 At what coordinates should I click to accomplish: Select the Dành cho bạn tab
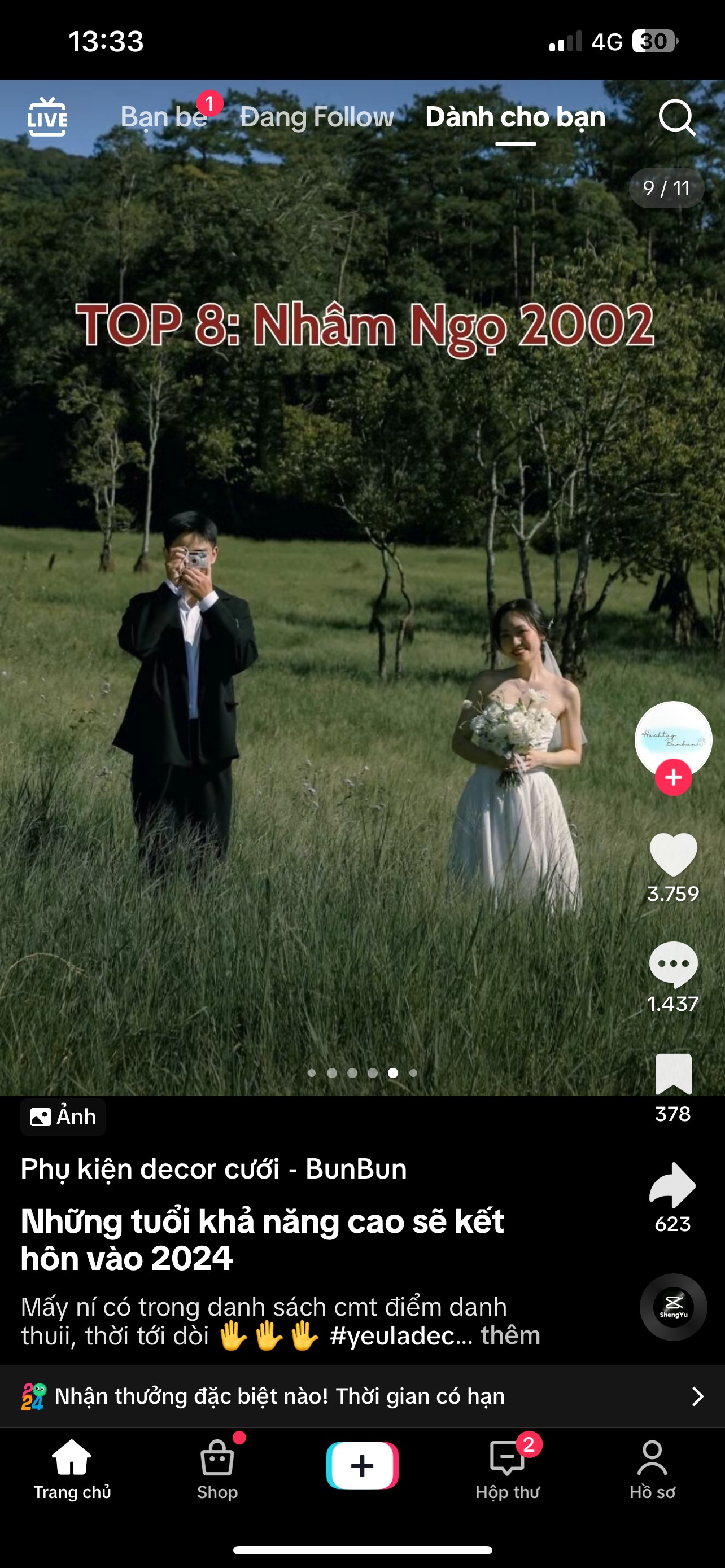(515, 117)
